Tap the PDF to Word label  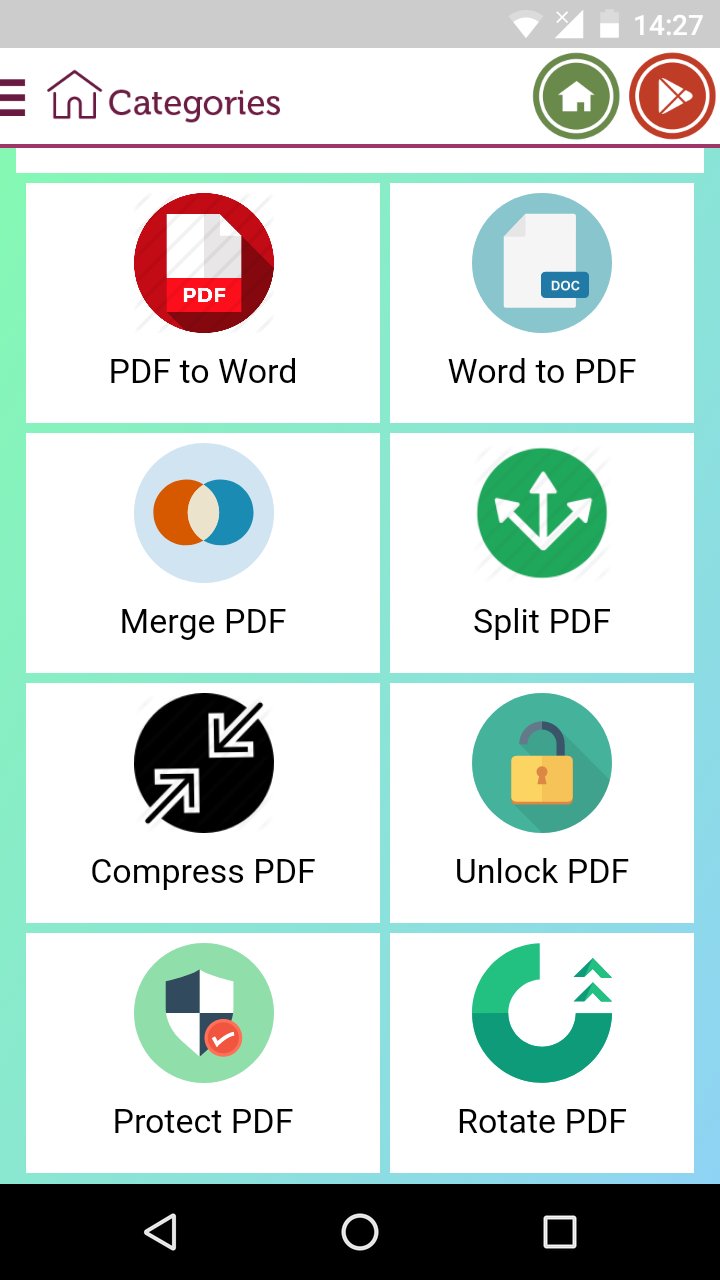click(203, 371)
